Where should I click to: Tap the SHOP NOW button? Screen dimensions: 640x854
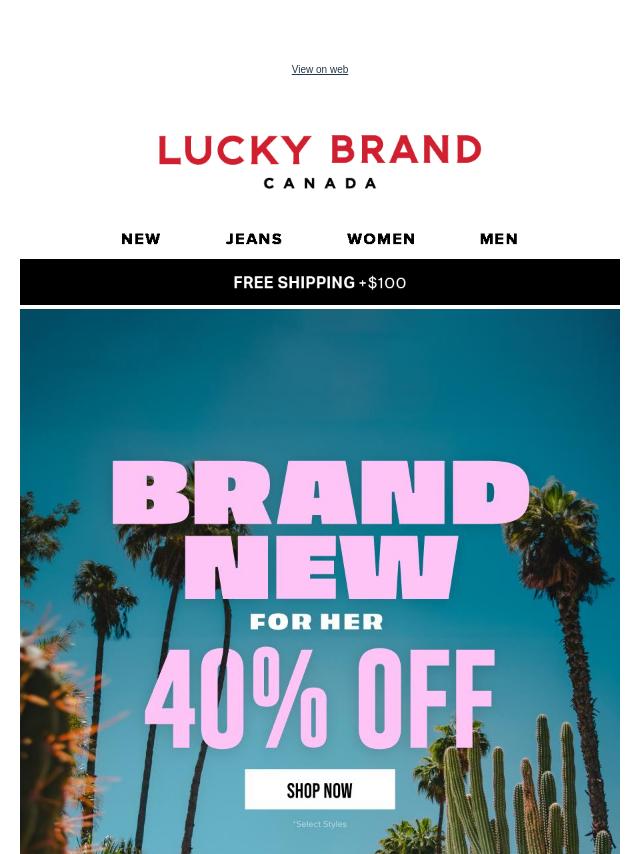(320, 790)
